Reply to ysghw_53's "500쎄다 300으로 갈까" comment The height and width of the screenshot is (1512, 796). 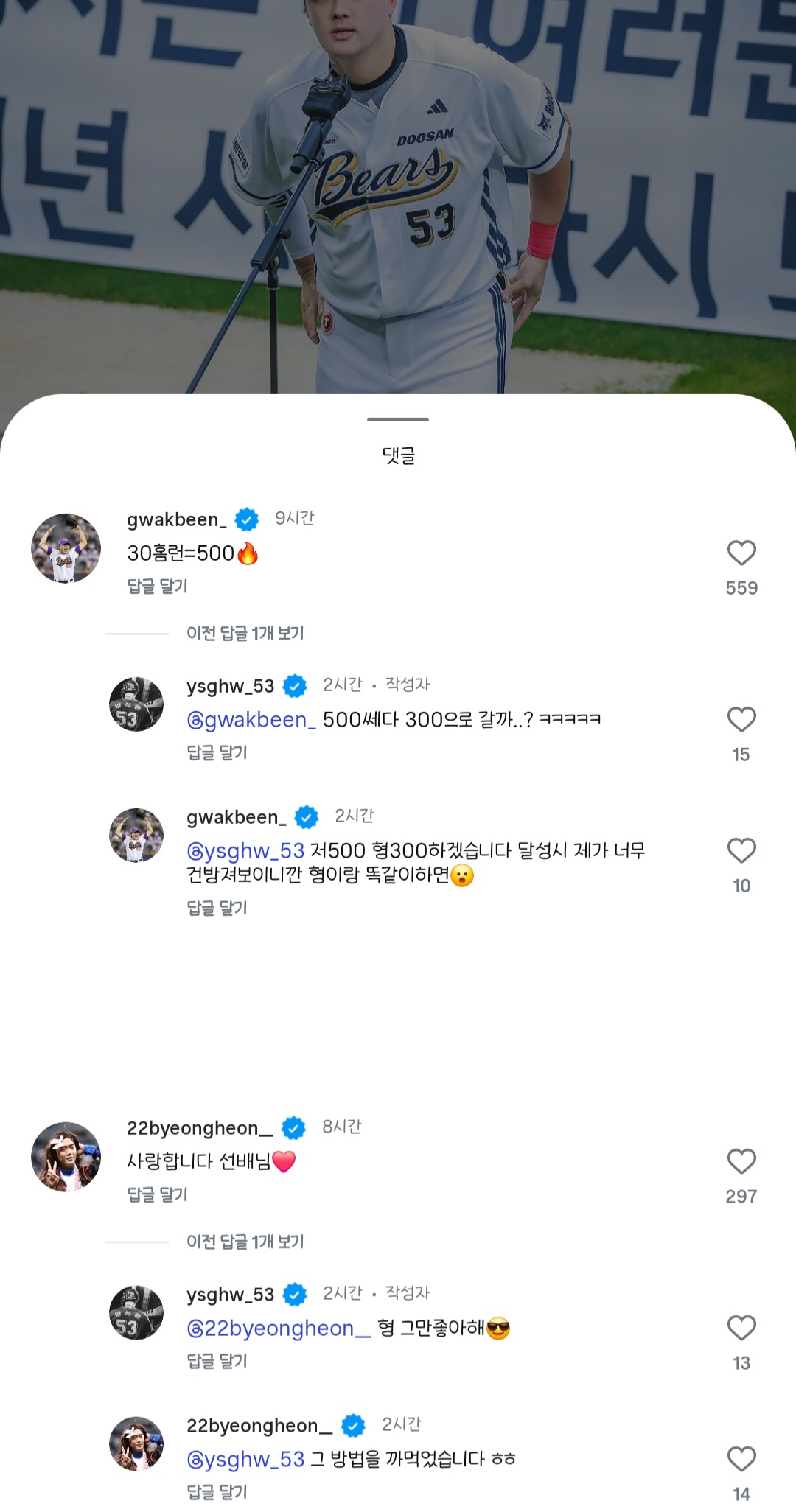(x=217, y=753)
